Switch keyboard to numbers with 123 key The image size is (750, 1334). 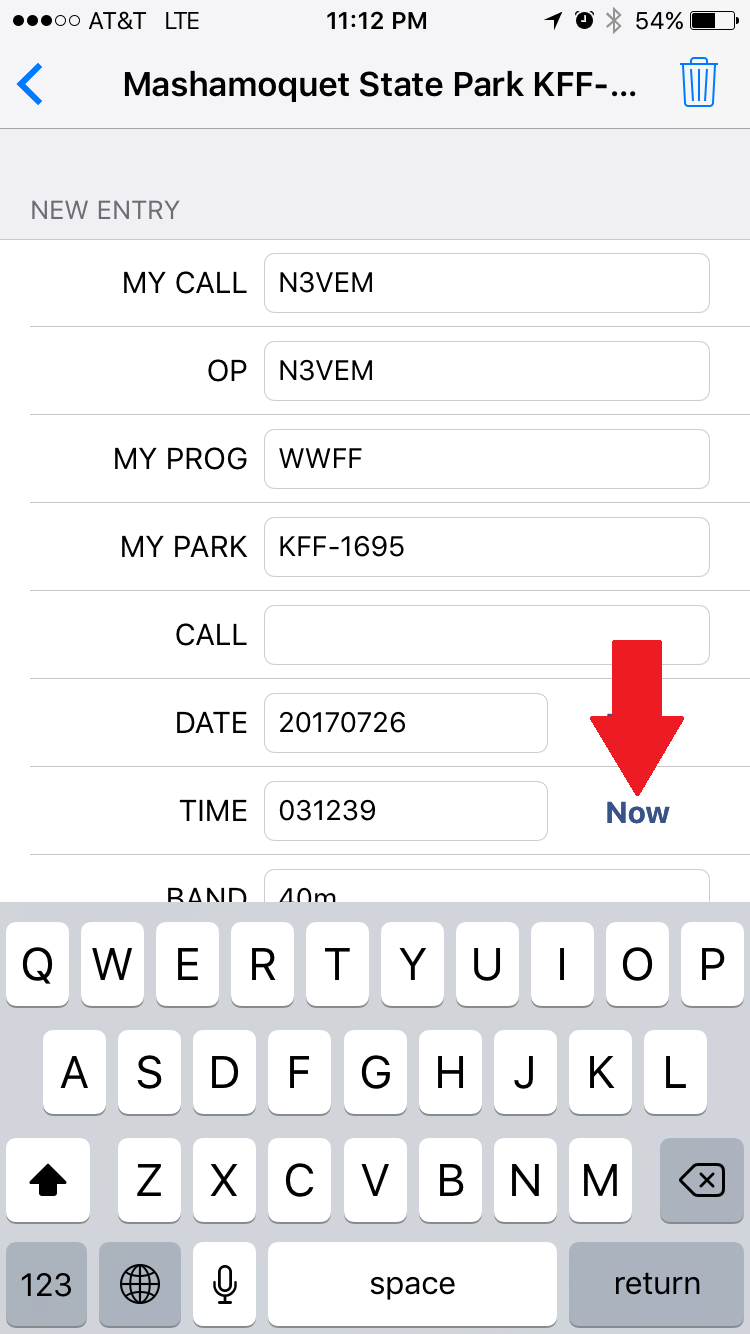pyautogui.click(x=46, y=1284)
